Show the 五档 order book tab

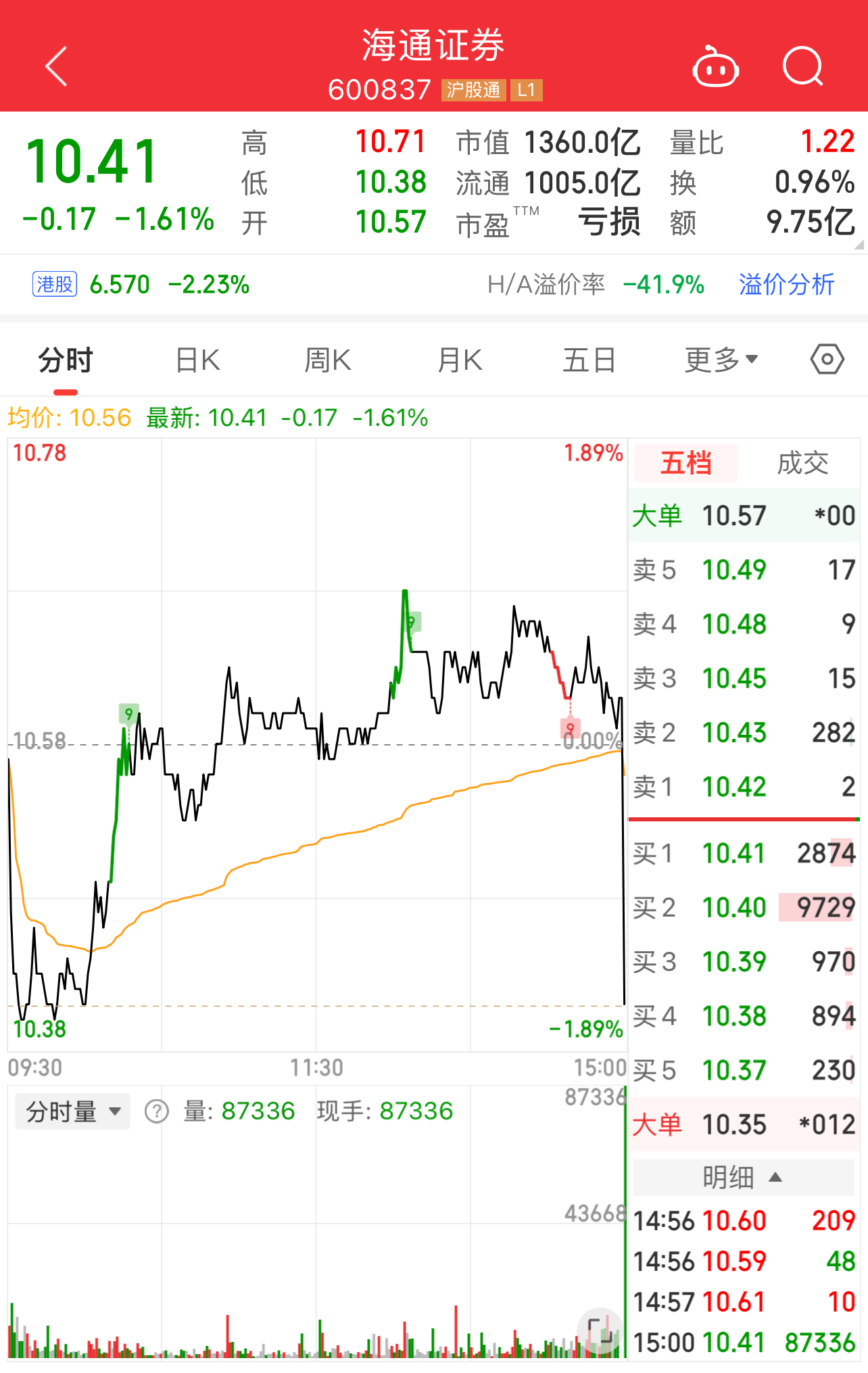point(685,464)
